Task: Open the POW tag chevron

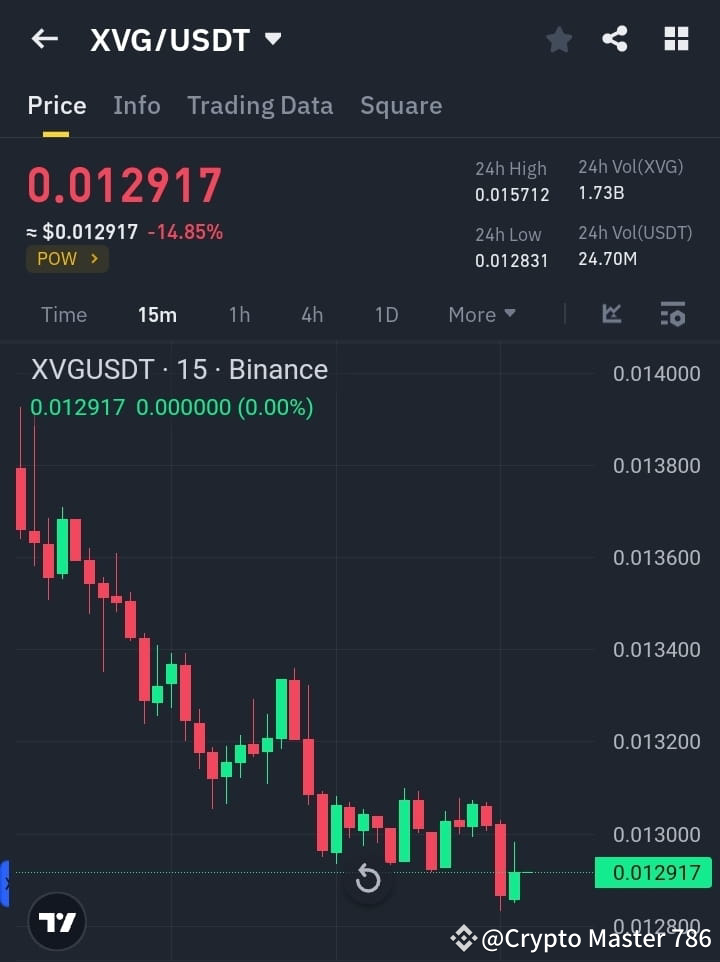Action: tap(93, 259)
